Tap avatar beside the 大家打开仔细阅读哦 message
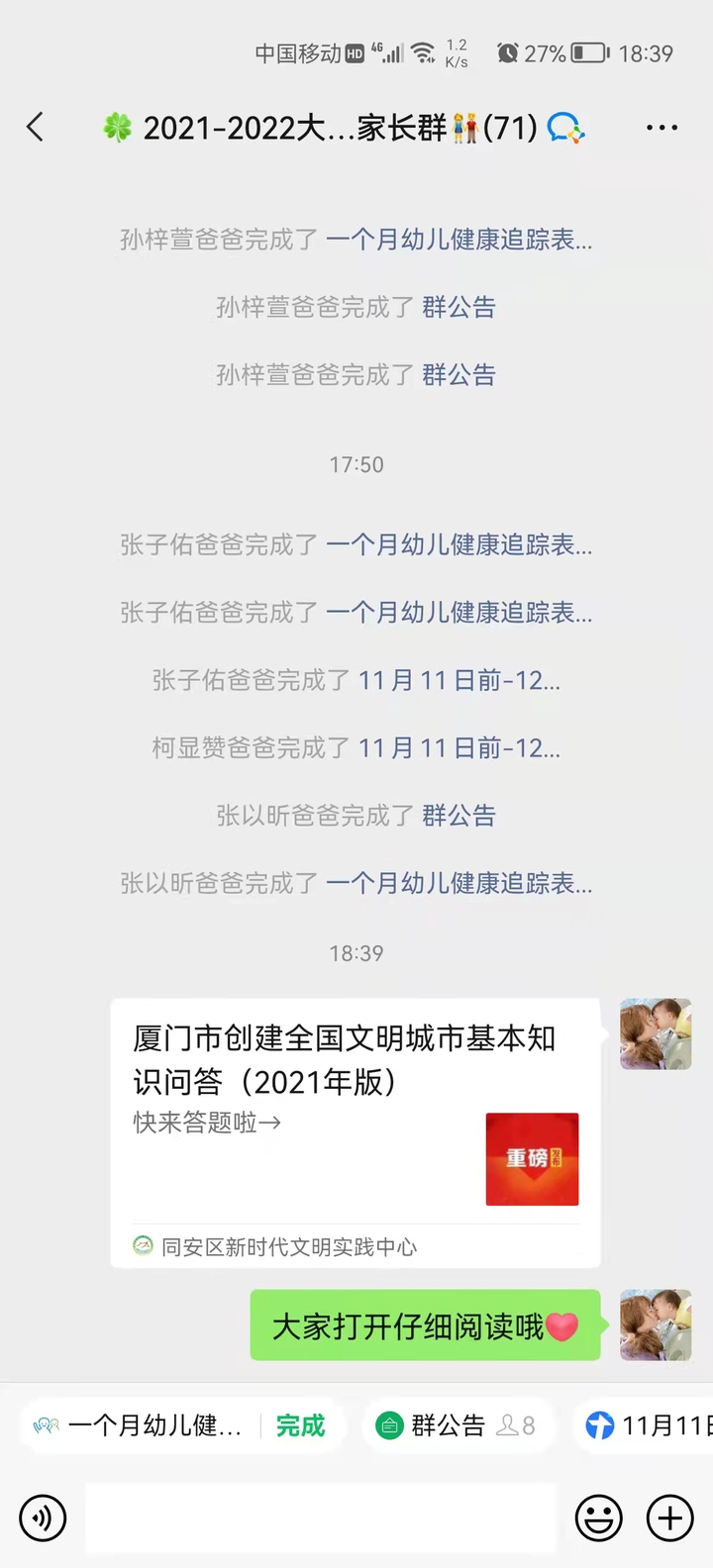The width and height of the screenshot is (713, 1568). point(655,1324)
